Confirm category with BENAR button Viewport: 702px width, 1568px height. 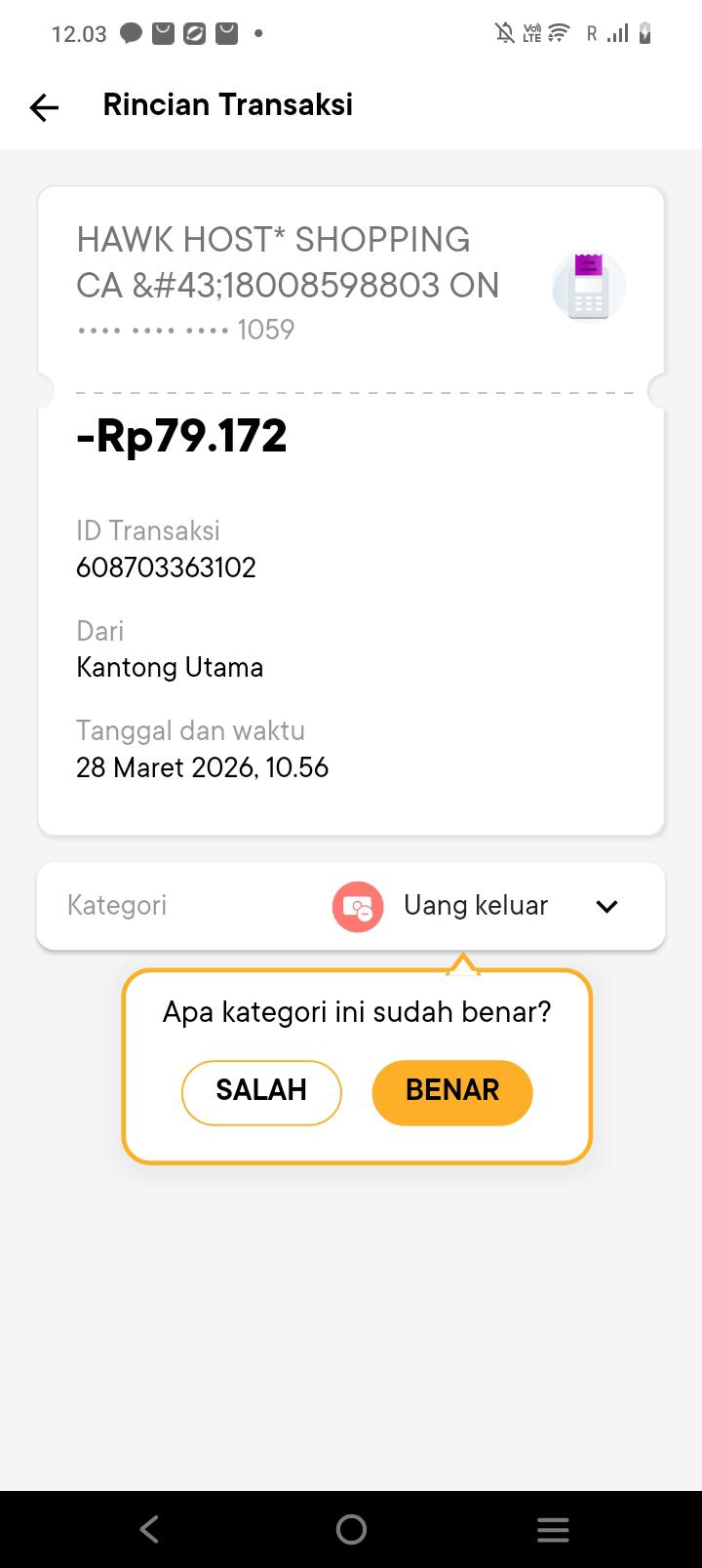coord(452,1091)
